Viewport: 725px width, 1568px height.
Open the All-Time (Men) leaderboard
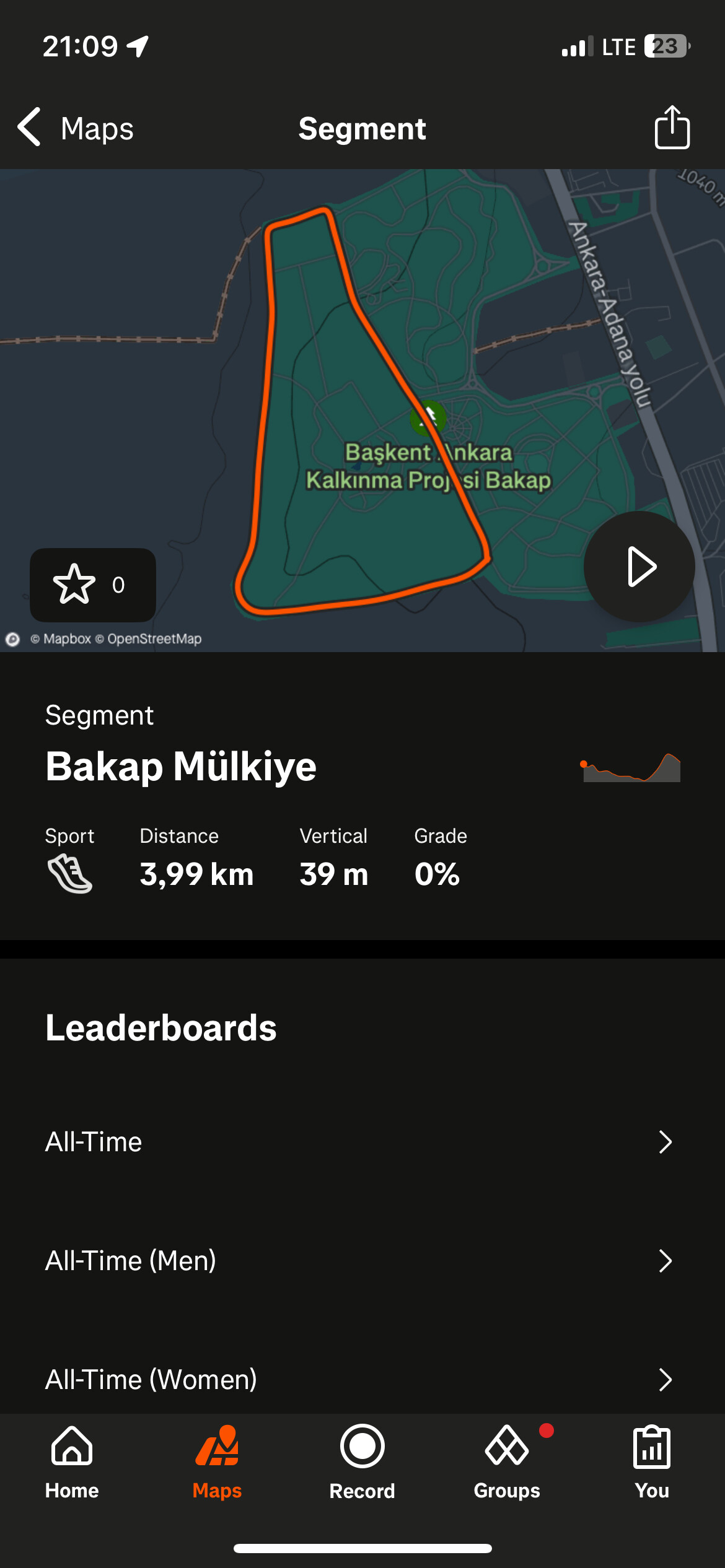pos(362,1261)
